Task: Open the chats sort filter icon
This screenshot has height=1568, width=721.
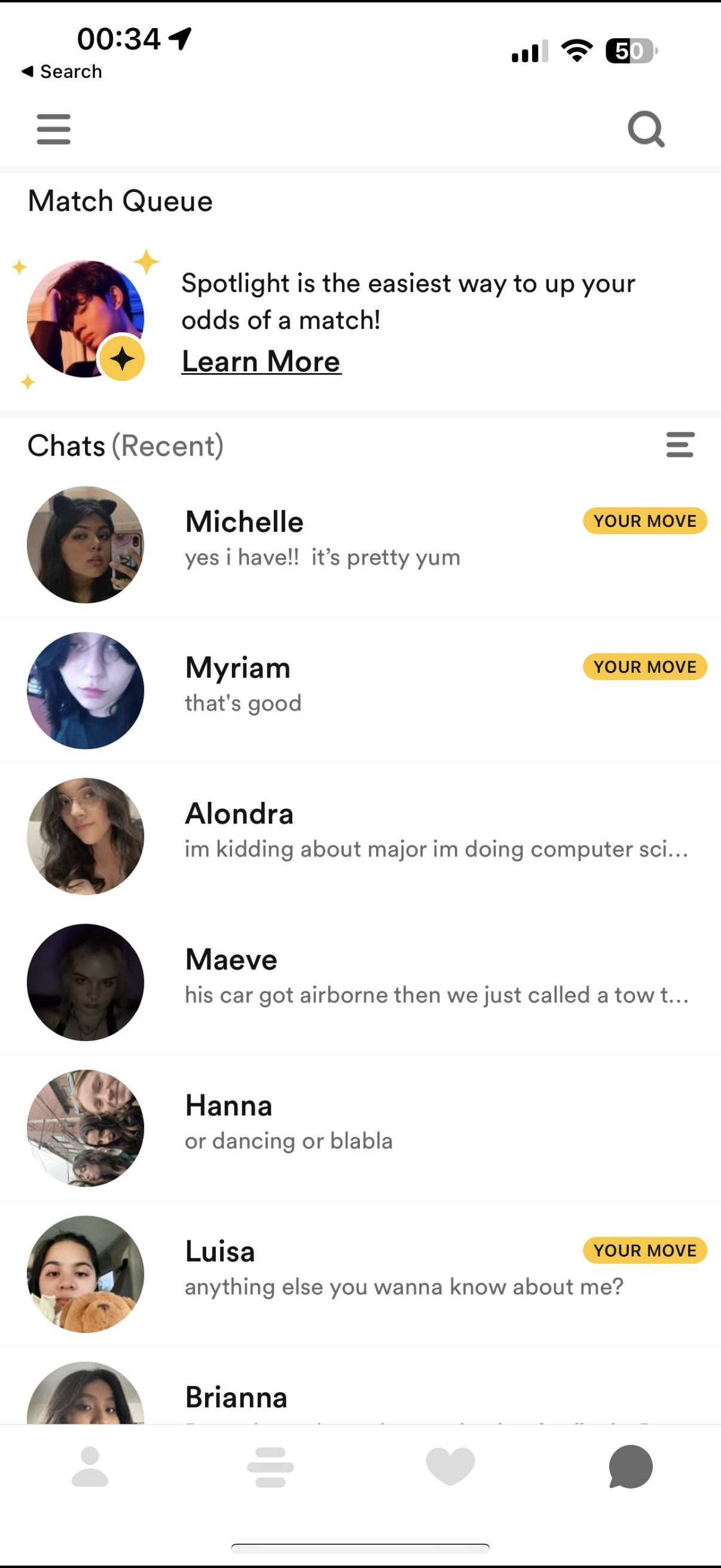Action: (x=680, y=445)
